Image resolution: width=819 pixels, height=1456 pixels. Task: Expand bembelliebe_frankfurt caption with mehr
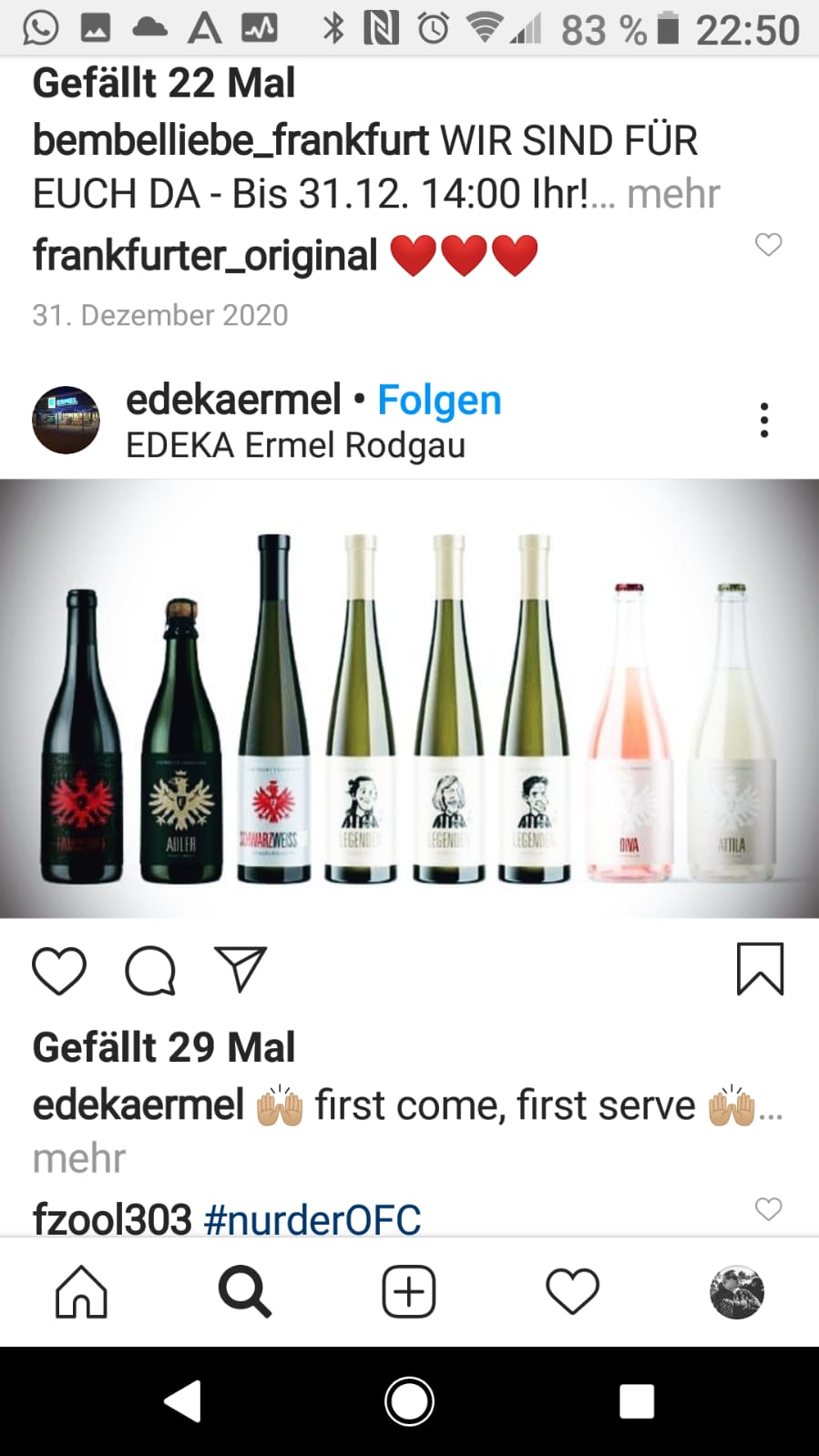(673, 194)
